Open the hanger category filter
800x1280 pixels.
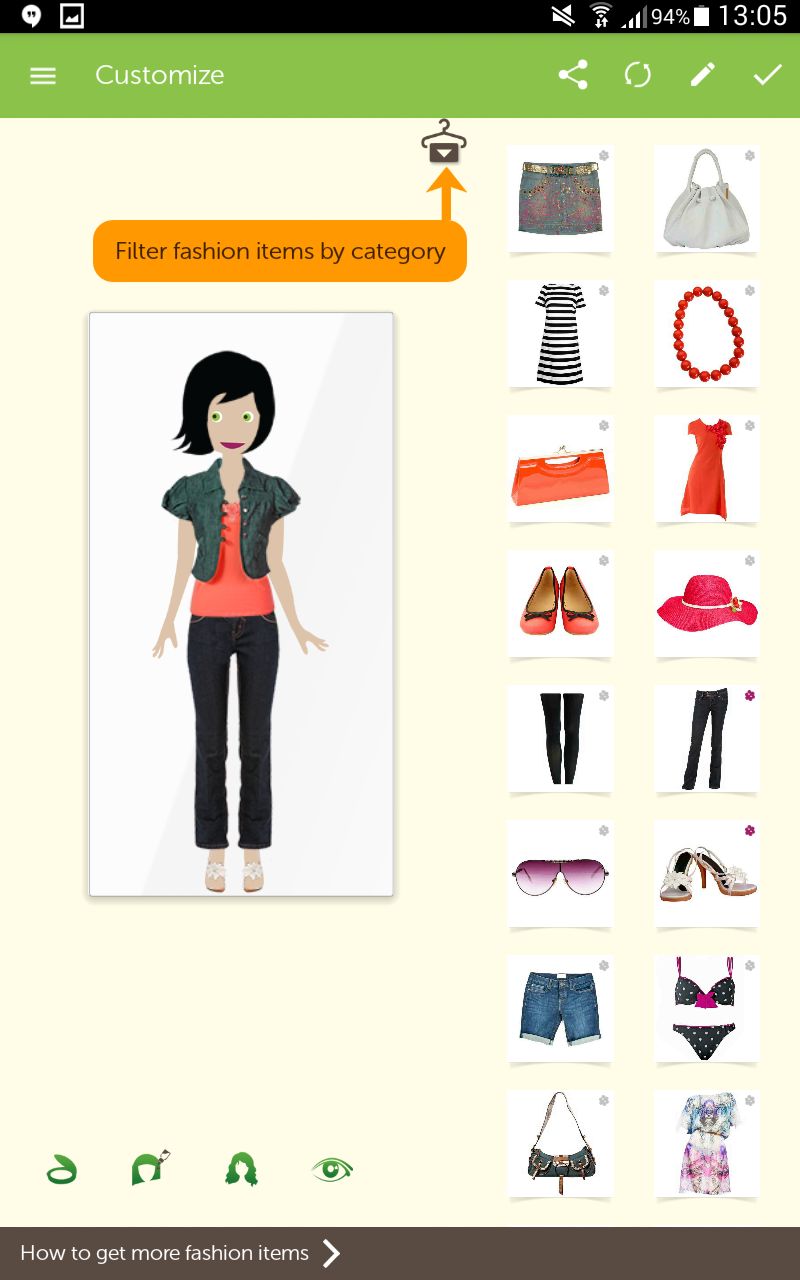pos(444,143)
